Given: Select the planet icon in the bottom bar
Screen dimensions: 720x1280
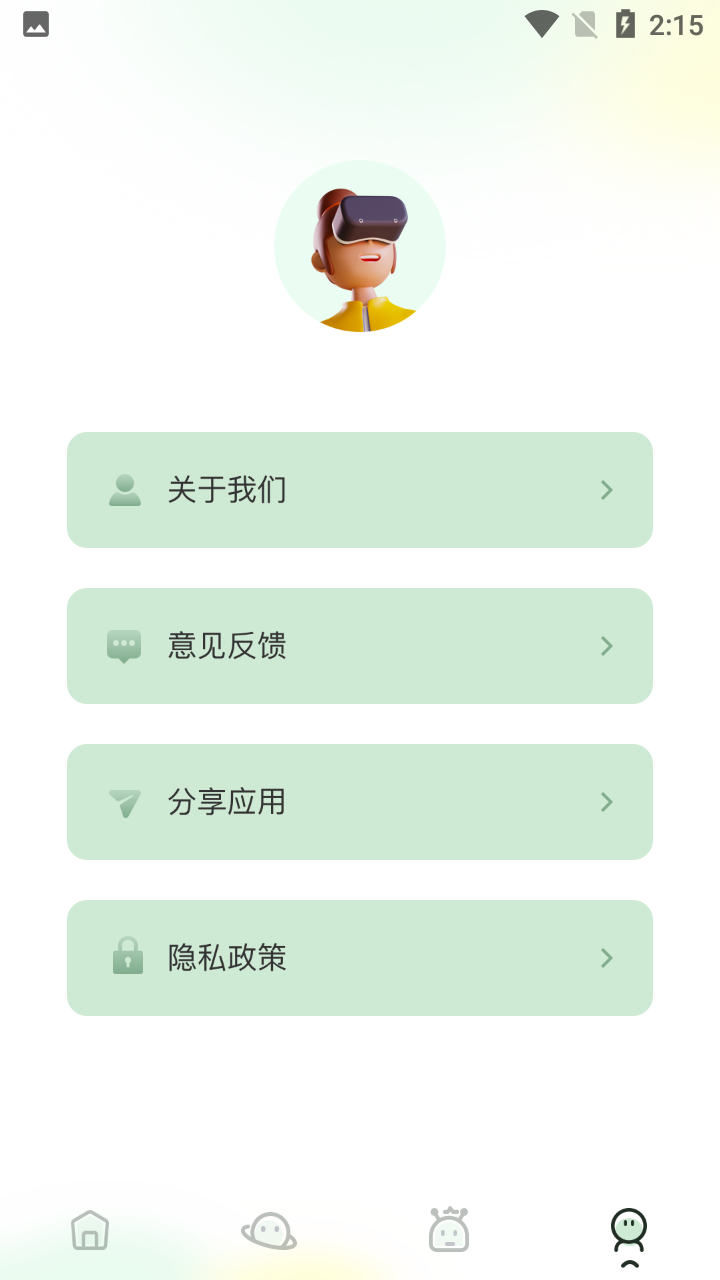Looking at the screenshot, I should point(268,1230).
